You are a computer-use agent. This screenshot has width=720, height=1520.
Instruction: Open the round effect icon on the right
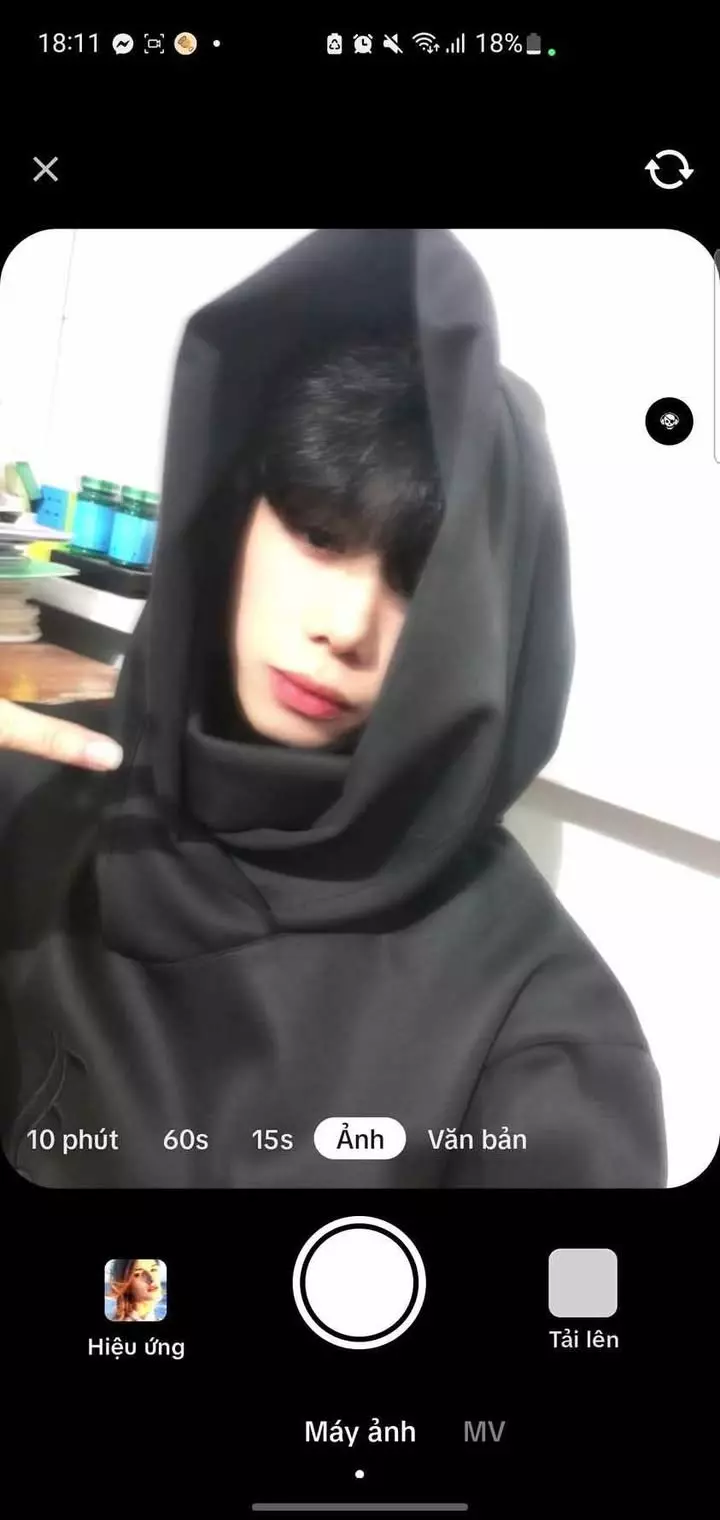click(669, 422)
